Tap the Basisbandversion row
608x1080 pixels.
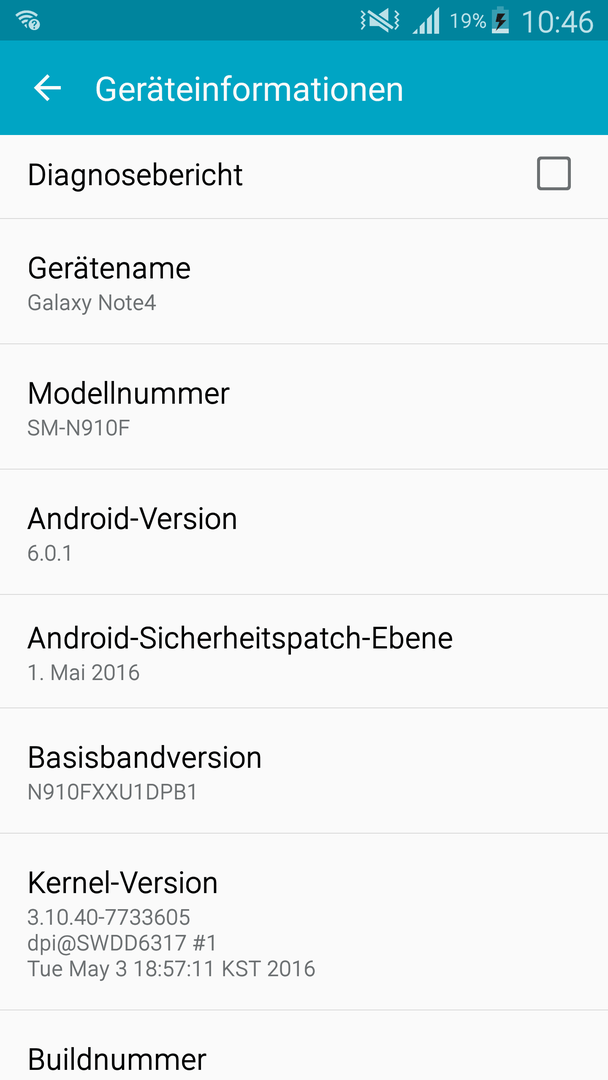304,771
